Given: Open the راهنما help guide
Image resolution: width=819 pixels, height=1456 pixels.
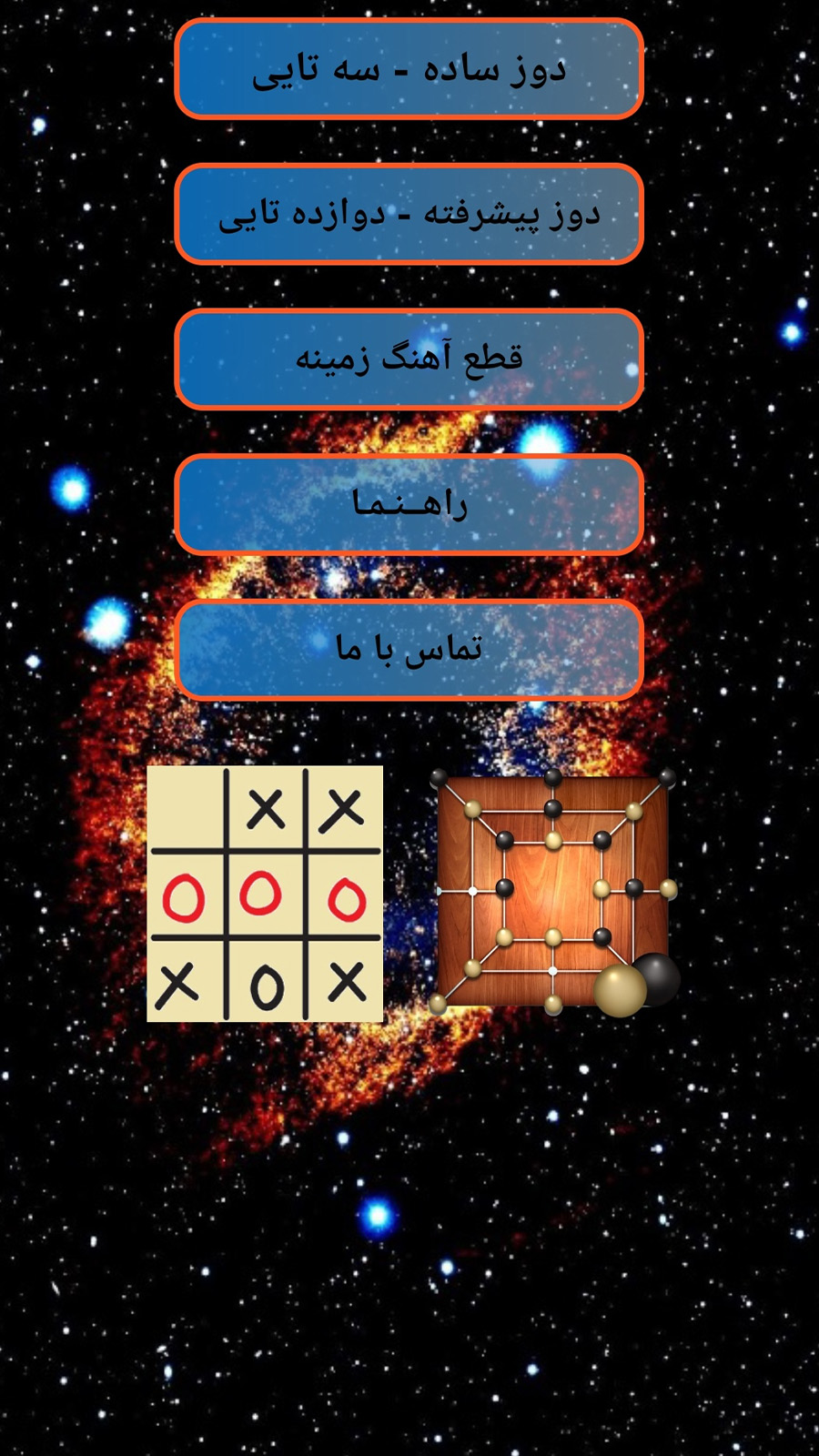Looking at the screenshot, I should point(409,504).
